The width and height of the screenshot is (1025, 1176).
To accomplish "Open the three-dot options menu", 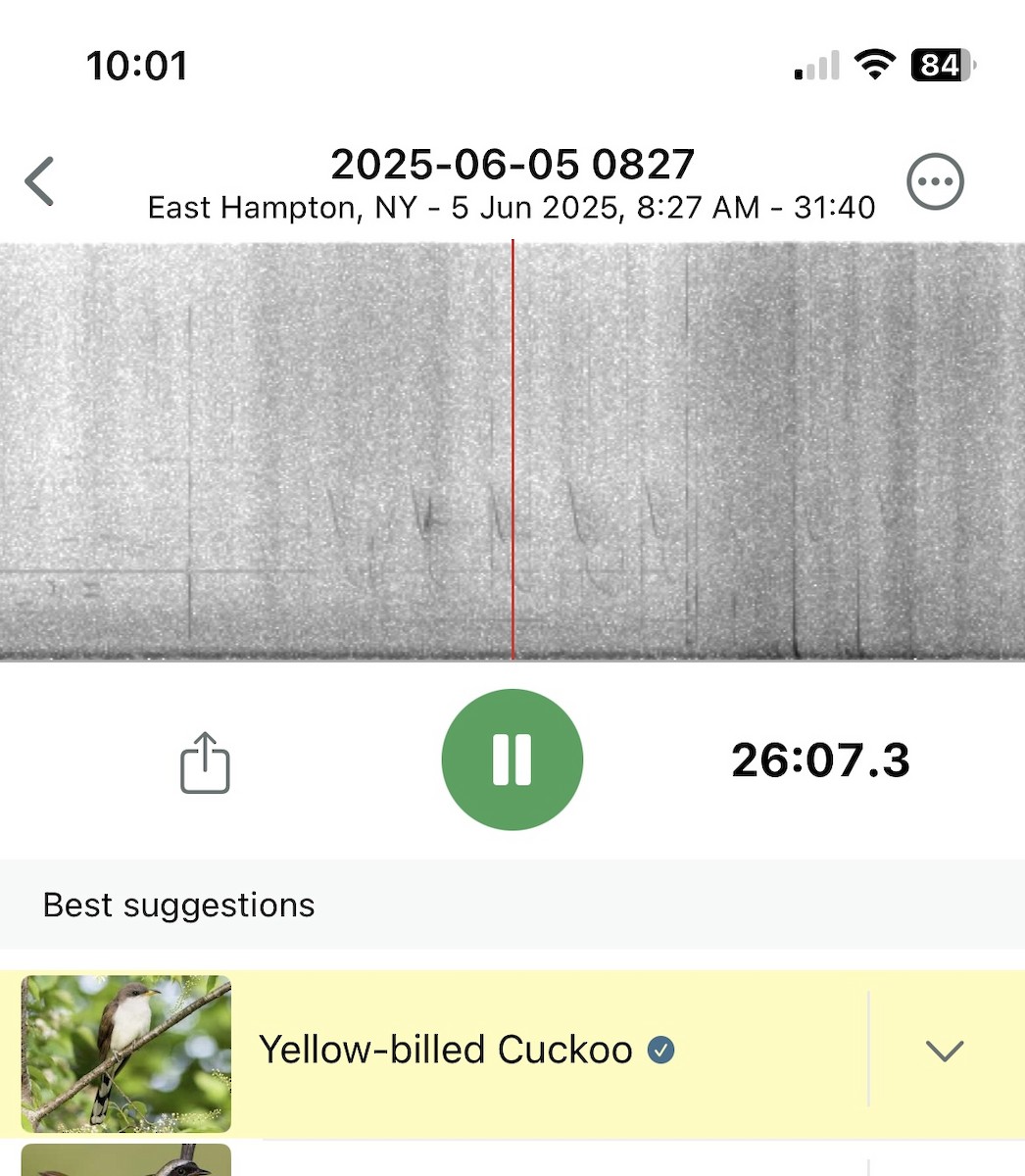I will (x=935, y=181).
